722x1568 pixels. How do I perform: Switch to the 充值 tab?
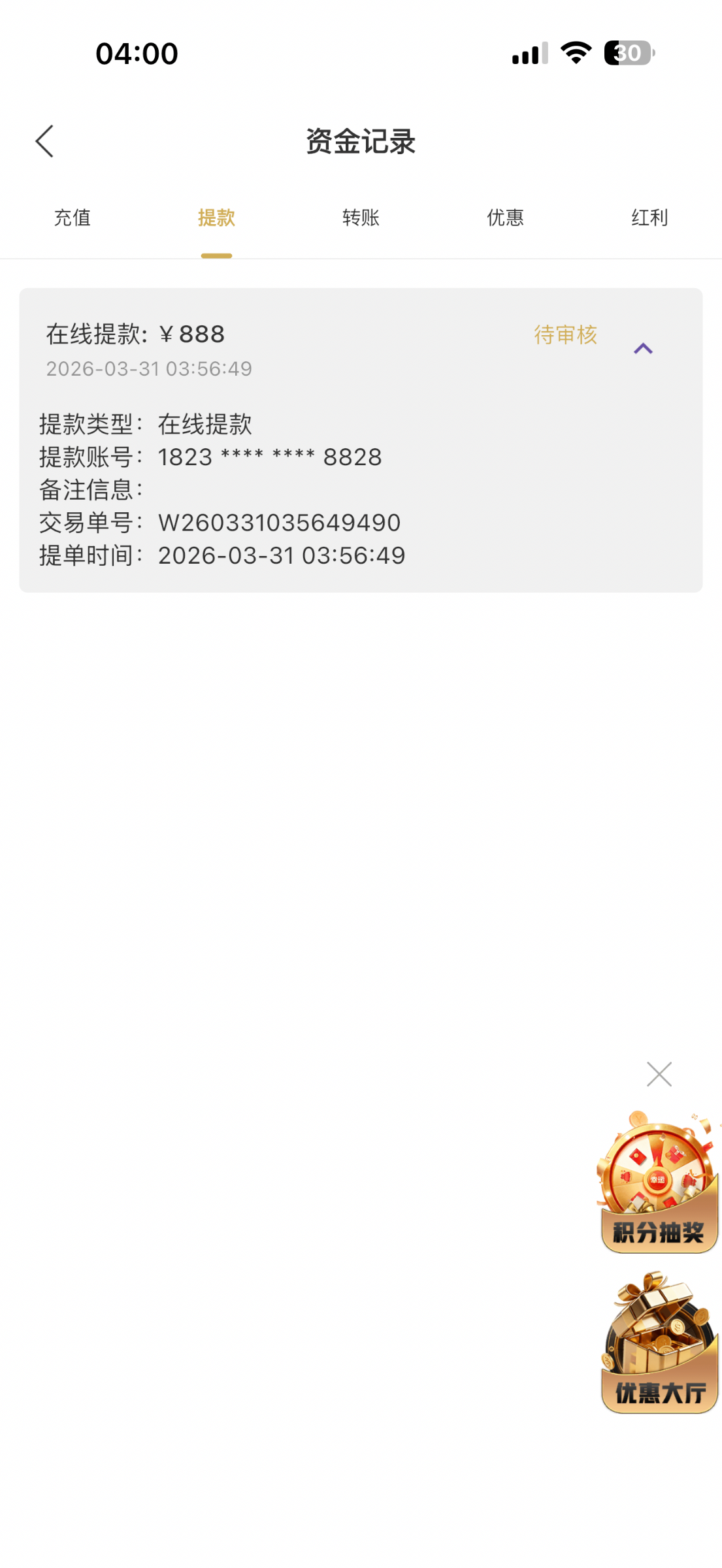tap(73, 218)
